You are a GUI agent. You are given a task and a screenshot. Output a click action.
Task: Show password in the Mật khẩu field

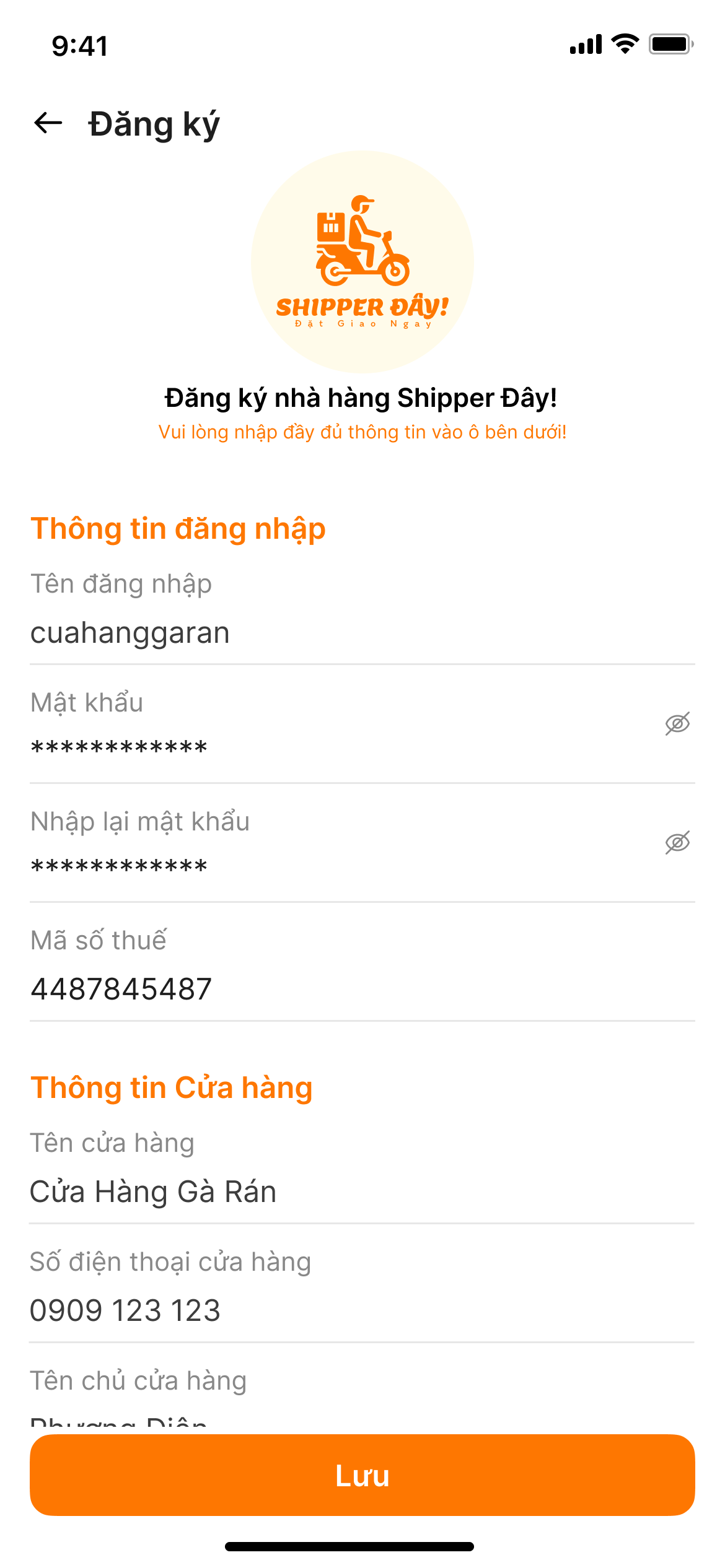(677, 723)
